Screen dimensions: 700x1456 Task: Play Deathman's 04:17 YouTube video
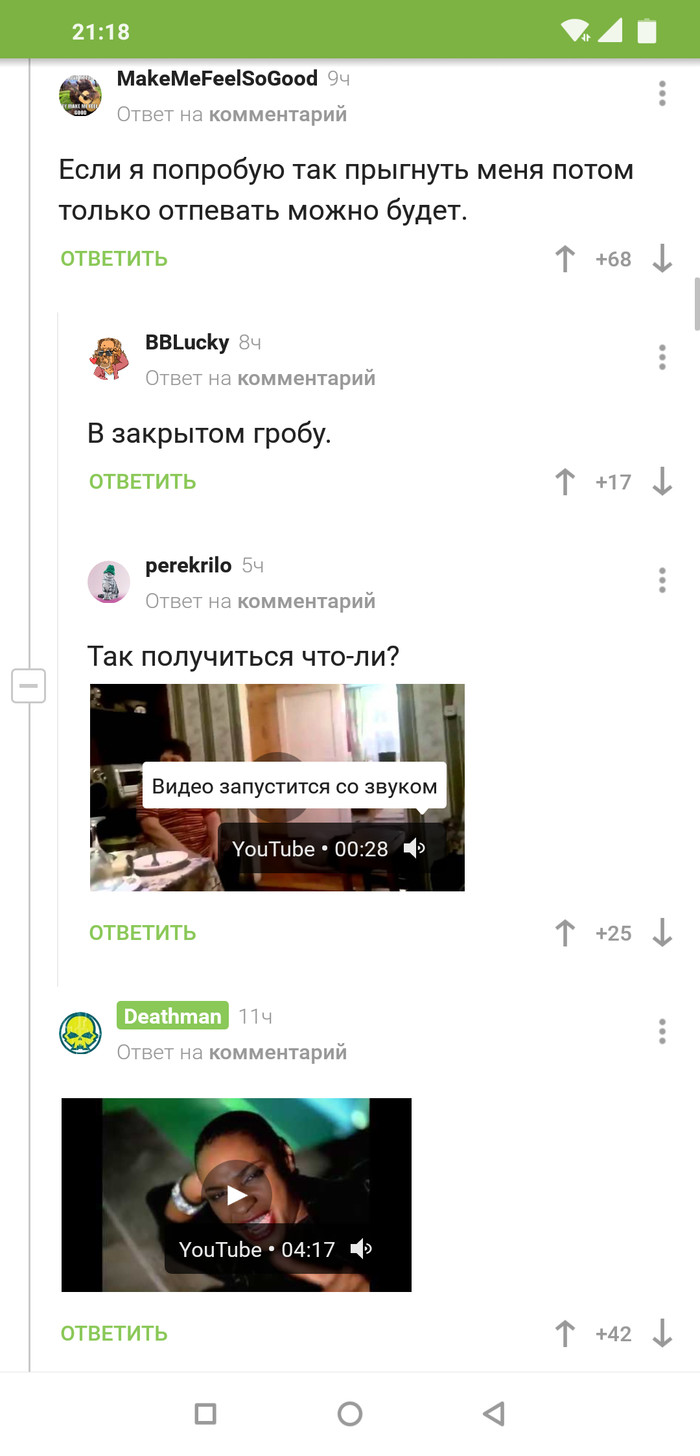point(237,1194)
